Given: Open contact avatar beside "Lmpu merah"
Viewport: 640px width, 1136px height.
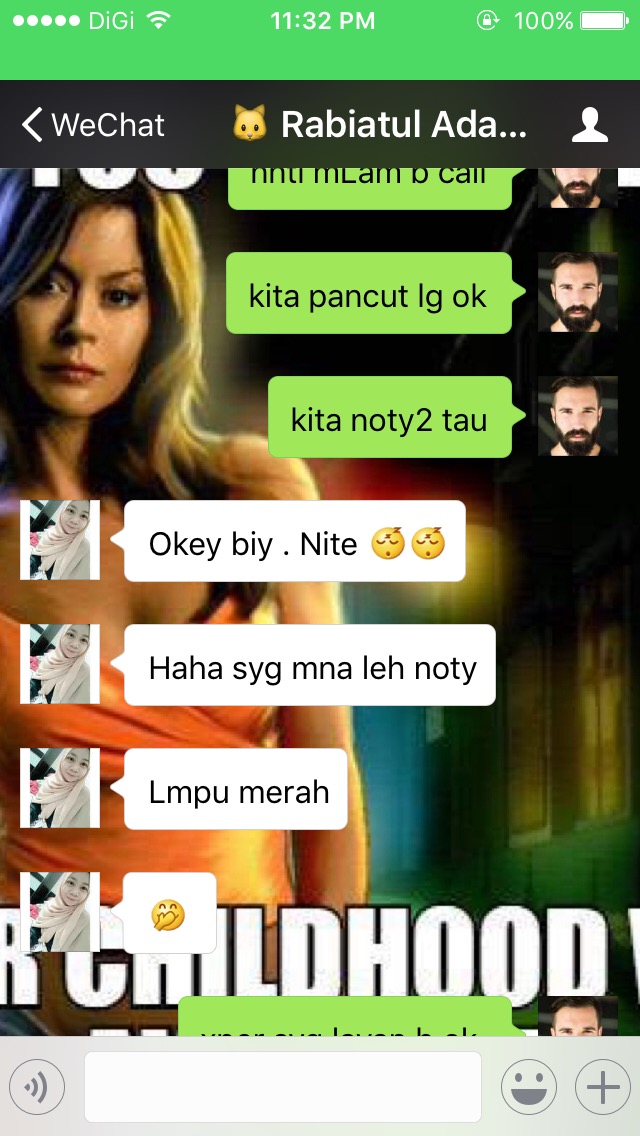Looking at the screenshot, I should point(60,788).
